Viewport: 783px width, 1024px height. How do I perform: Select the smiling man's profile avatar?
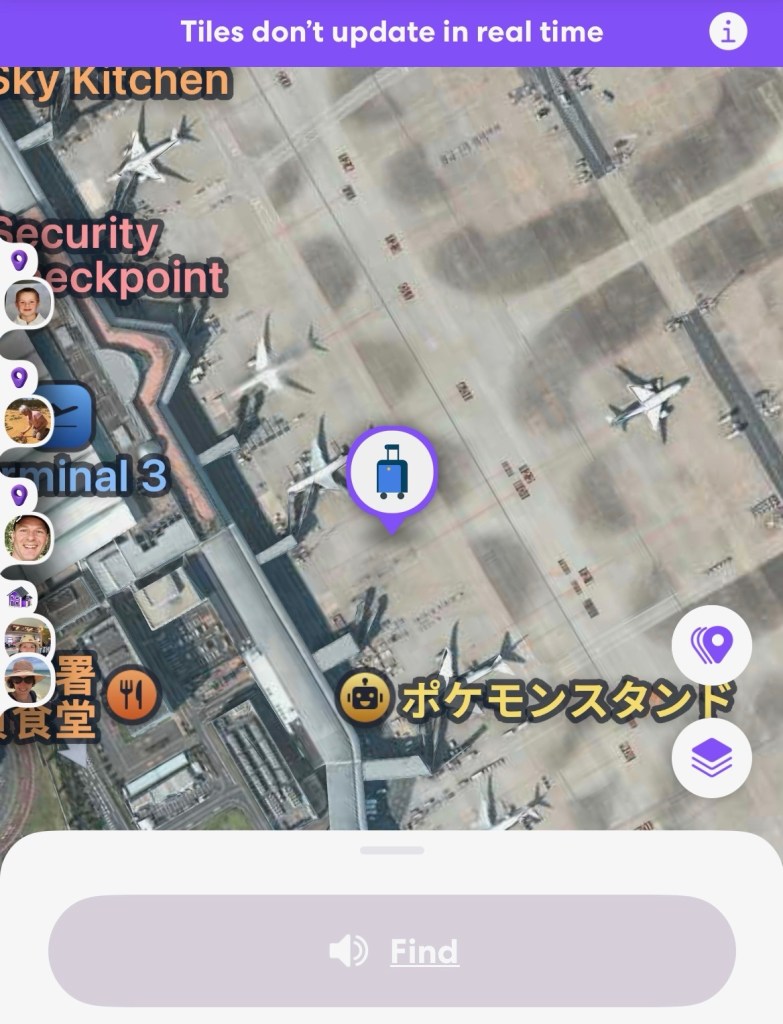click(x=27, y=538)
